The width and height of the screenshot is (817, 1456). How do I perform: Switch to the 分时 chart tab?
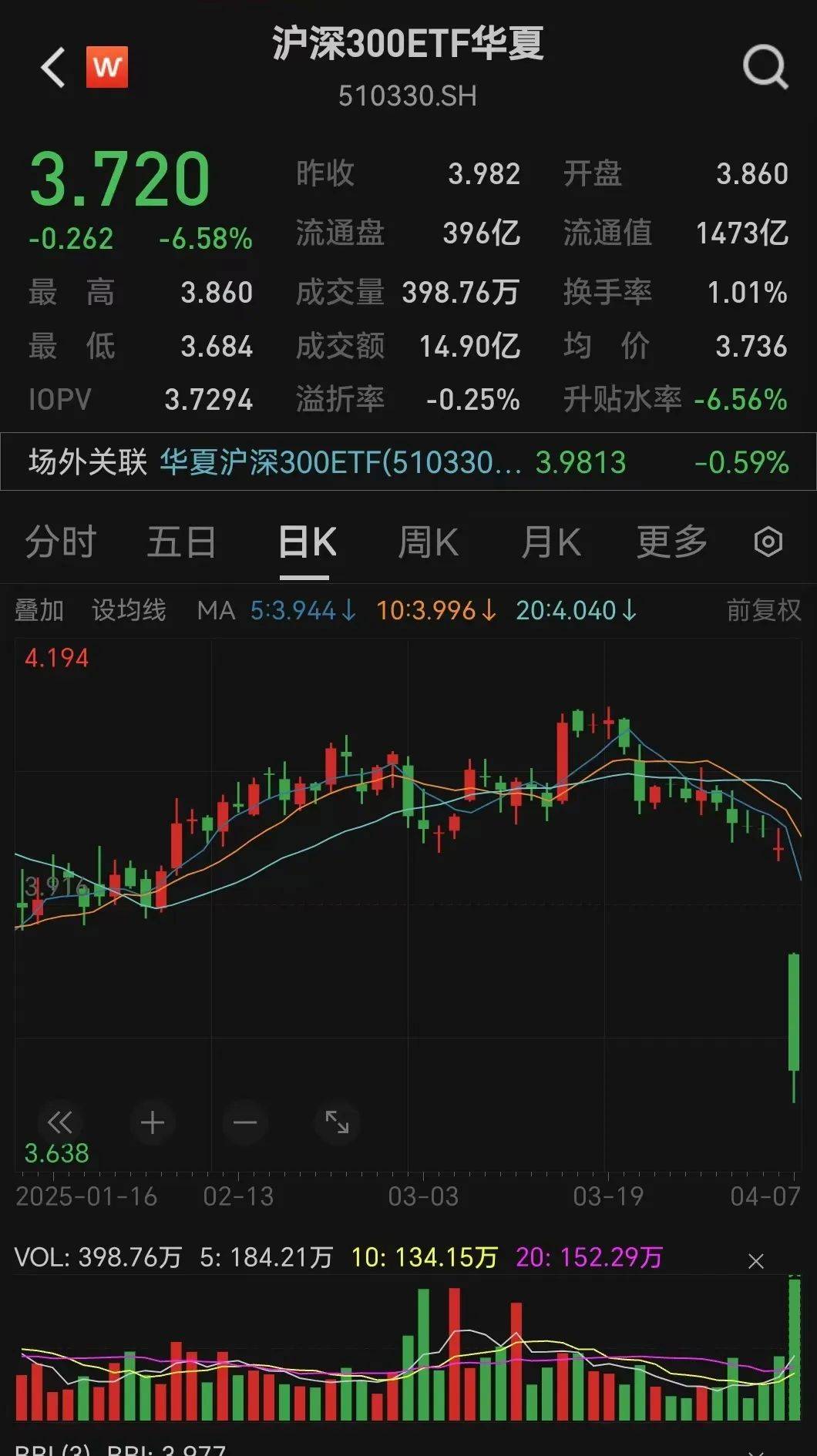pyautogui.click(x=60, y=542)
